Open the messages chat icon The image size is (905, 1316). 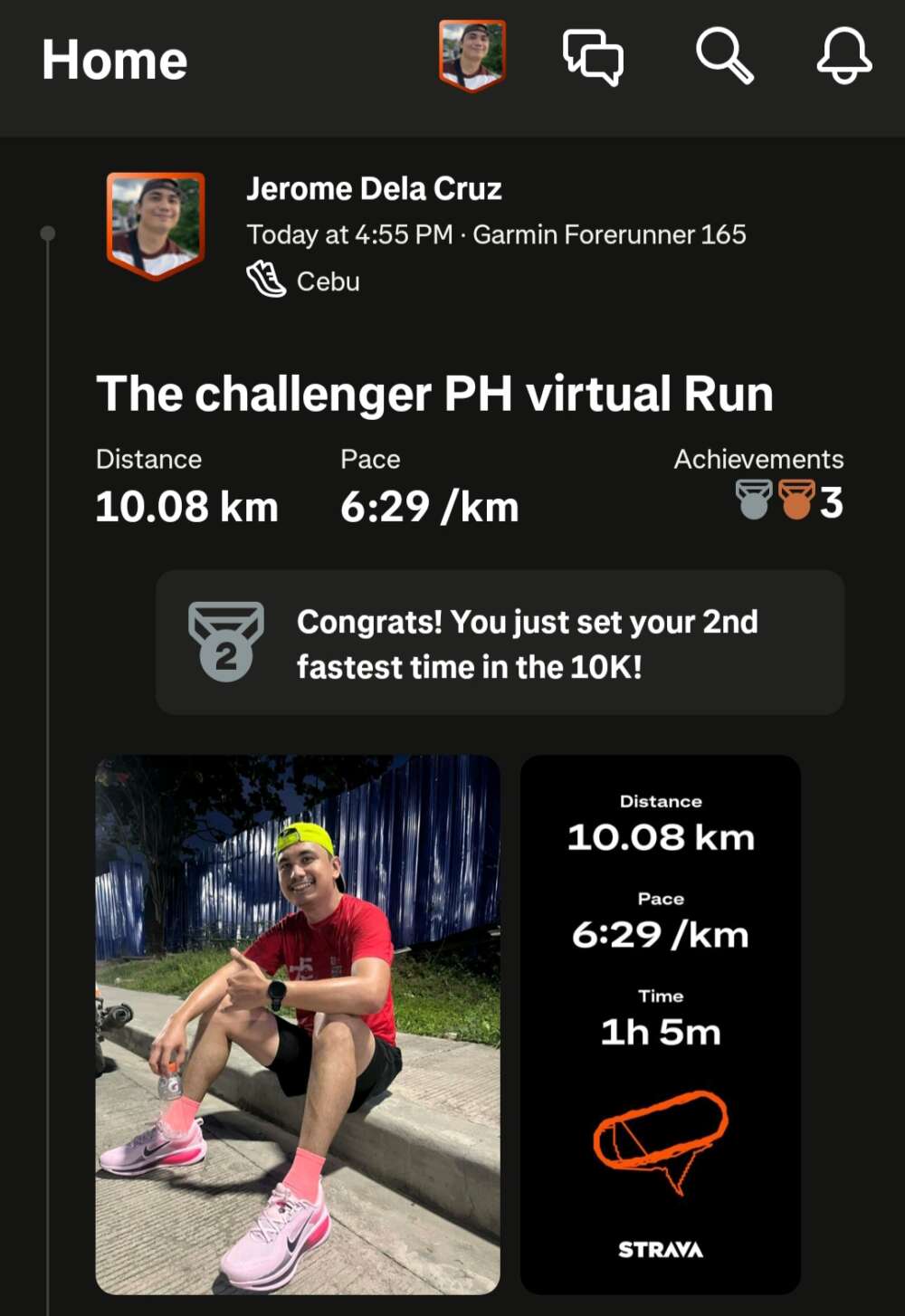click(593, 56)
